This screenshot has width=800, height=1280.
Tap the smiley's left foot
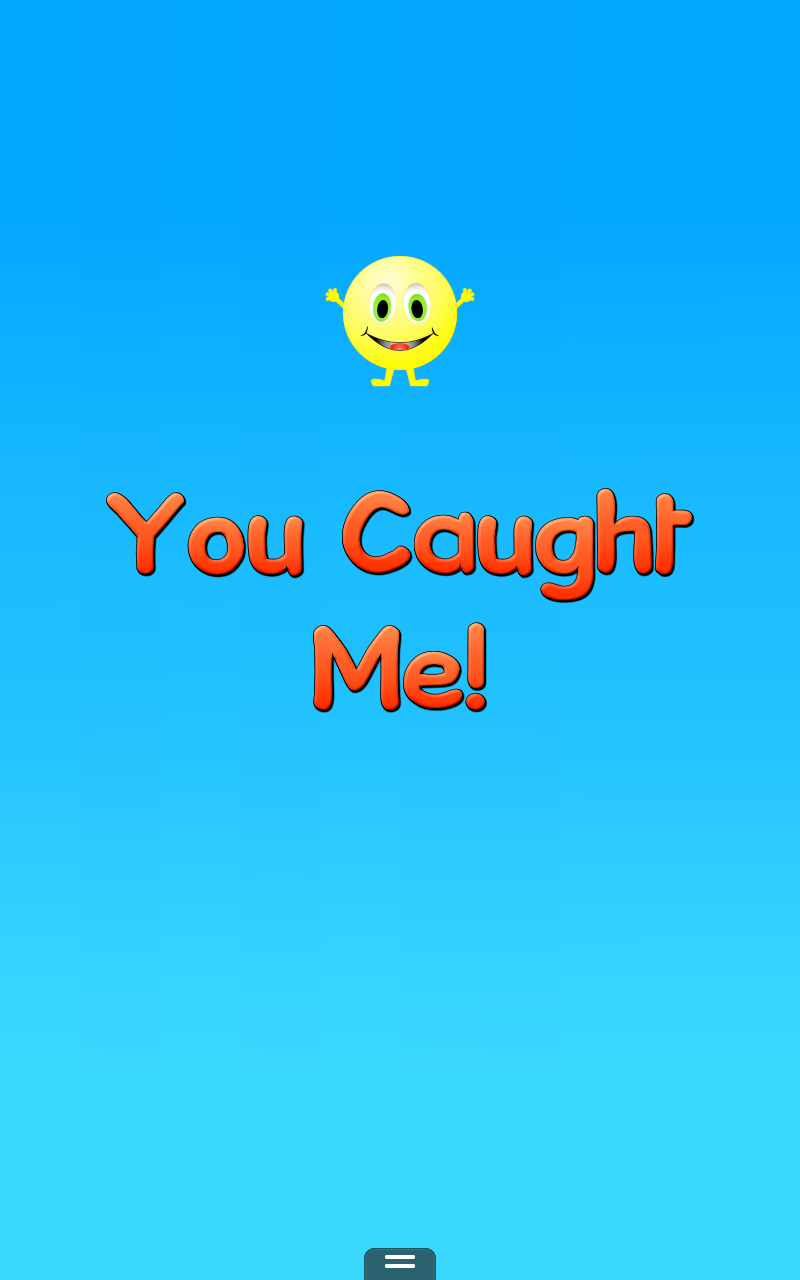(x=380, y=381)
